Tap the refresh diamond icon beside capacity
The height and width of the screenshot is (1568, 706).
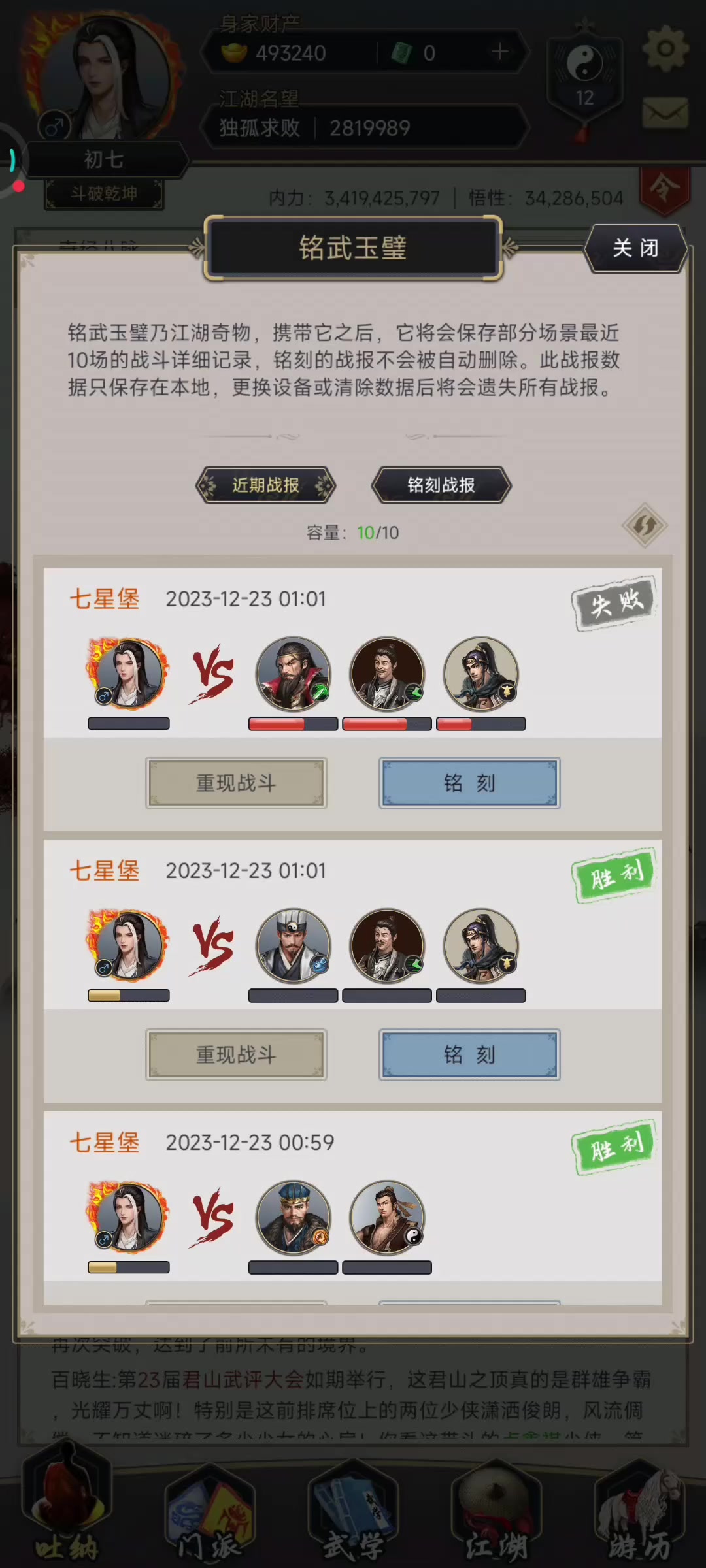point(645,525)
